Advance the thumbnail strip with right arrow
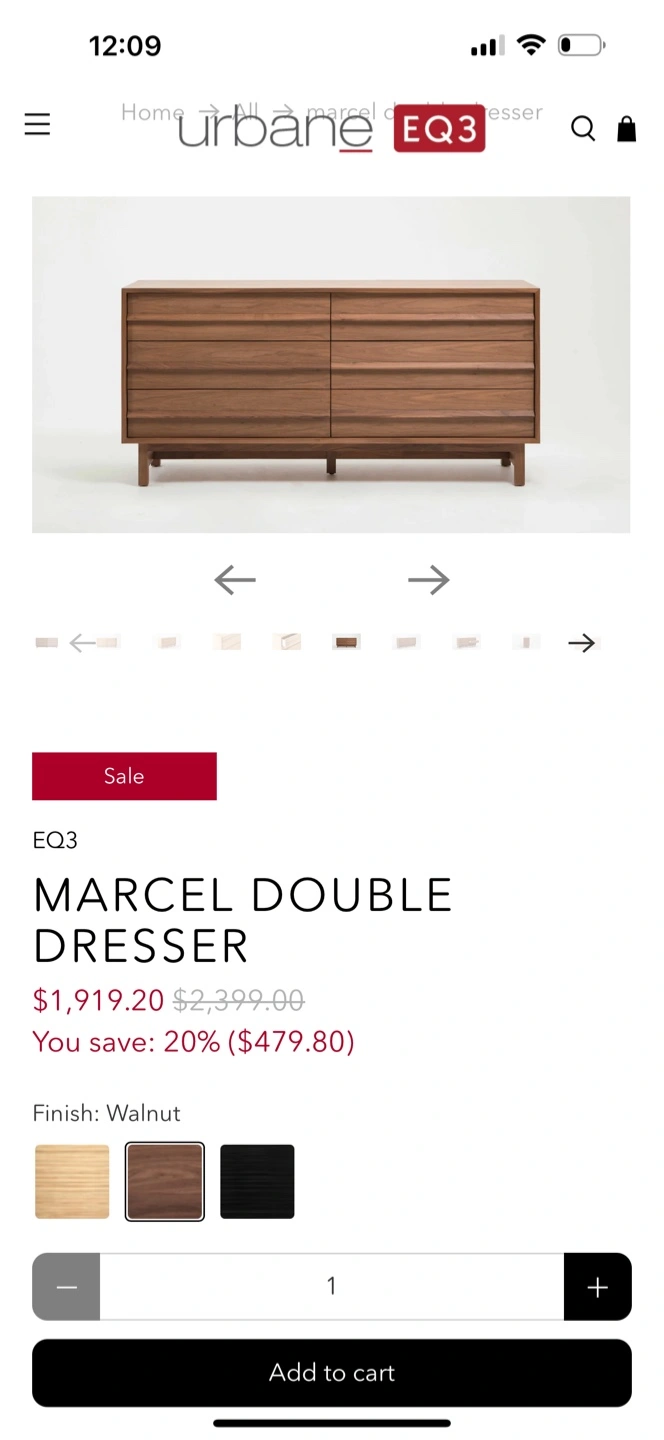 coord(581,643)
